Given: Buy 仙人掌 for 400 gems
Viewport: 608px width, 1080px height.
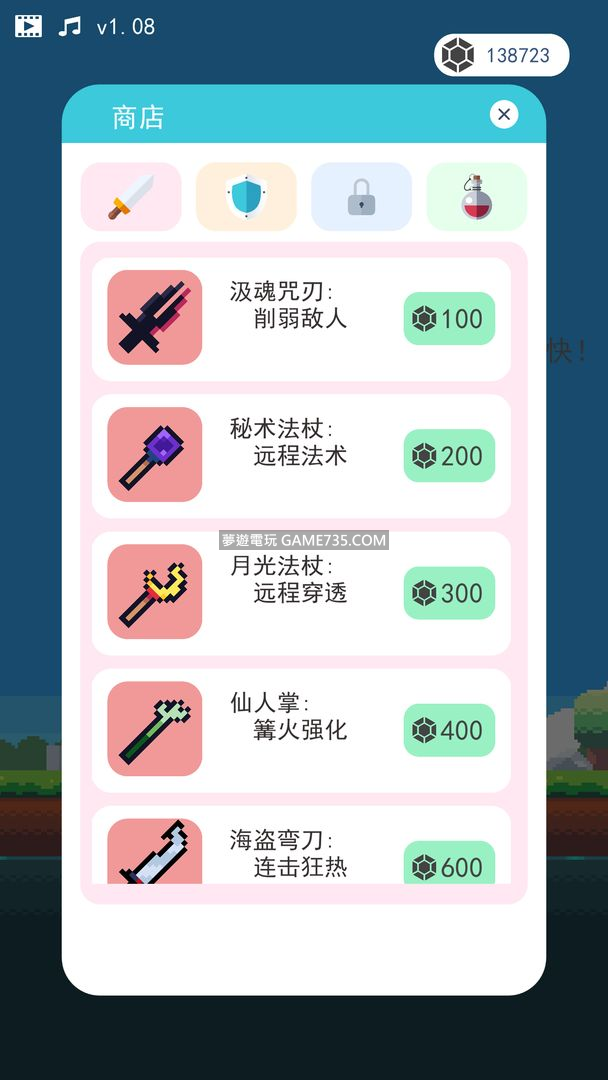Looking at the screenshot, I should (x=449, y=730).
